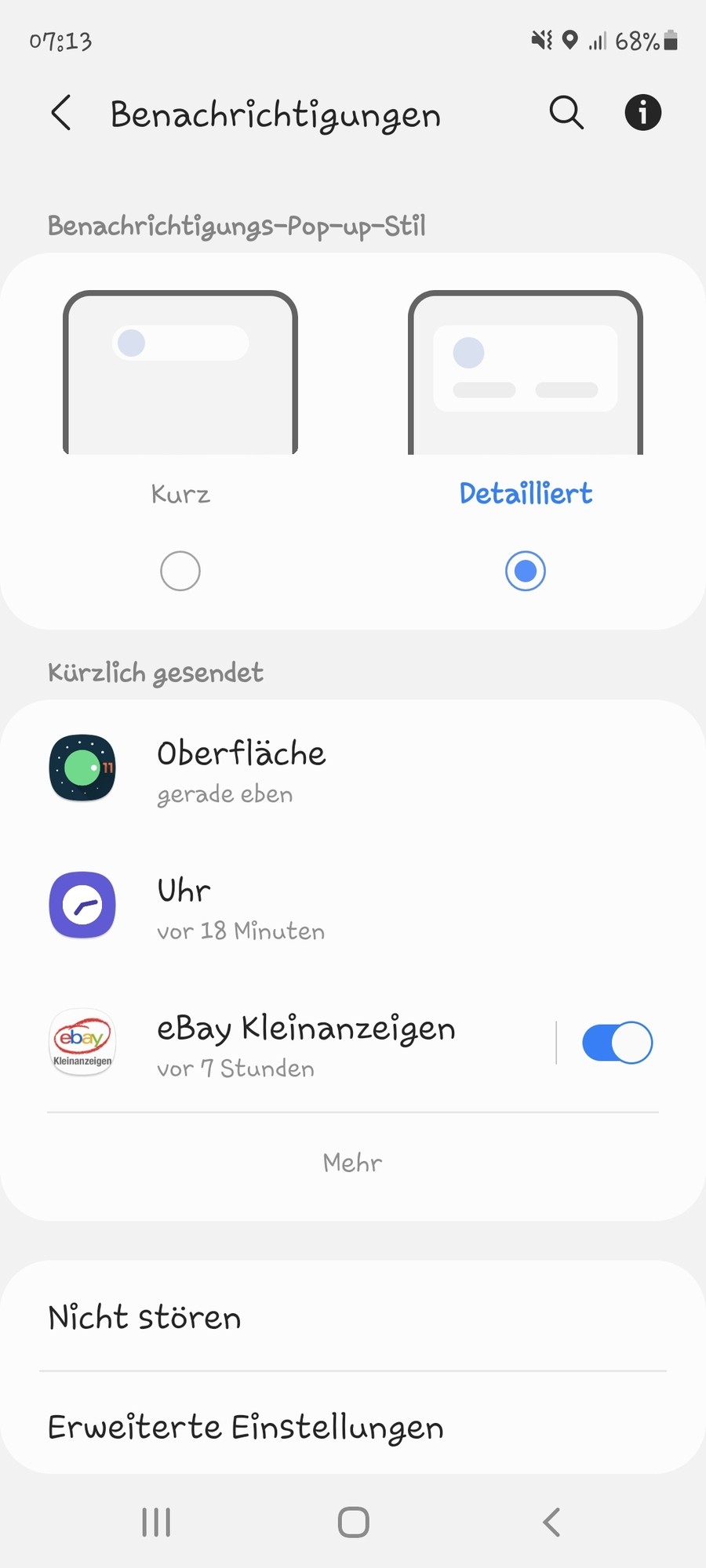The height and width of the screenshot is (1568, 706).
Task: Show more recently sent apps via Mehr
Action: 353,1163
